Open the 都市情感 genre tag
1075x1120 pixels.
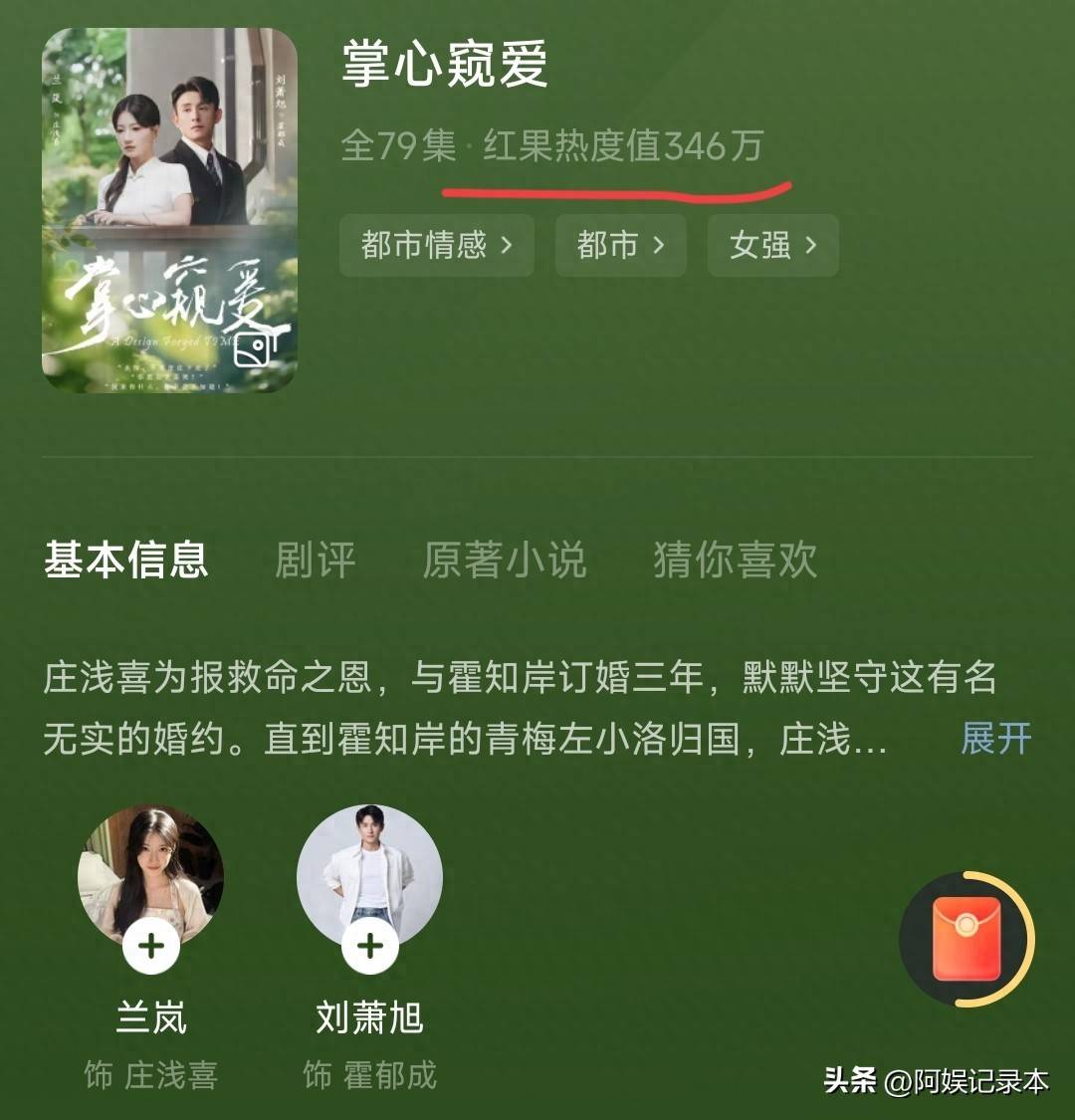click(436, 245)
